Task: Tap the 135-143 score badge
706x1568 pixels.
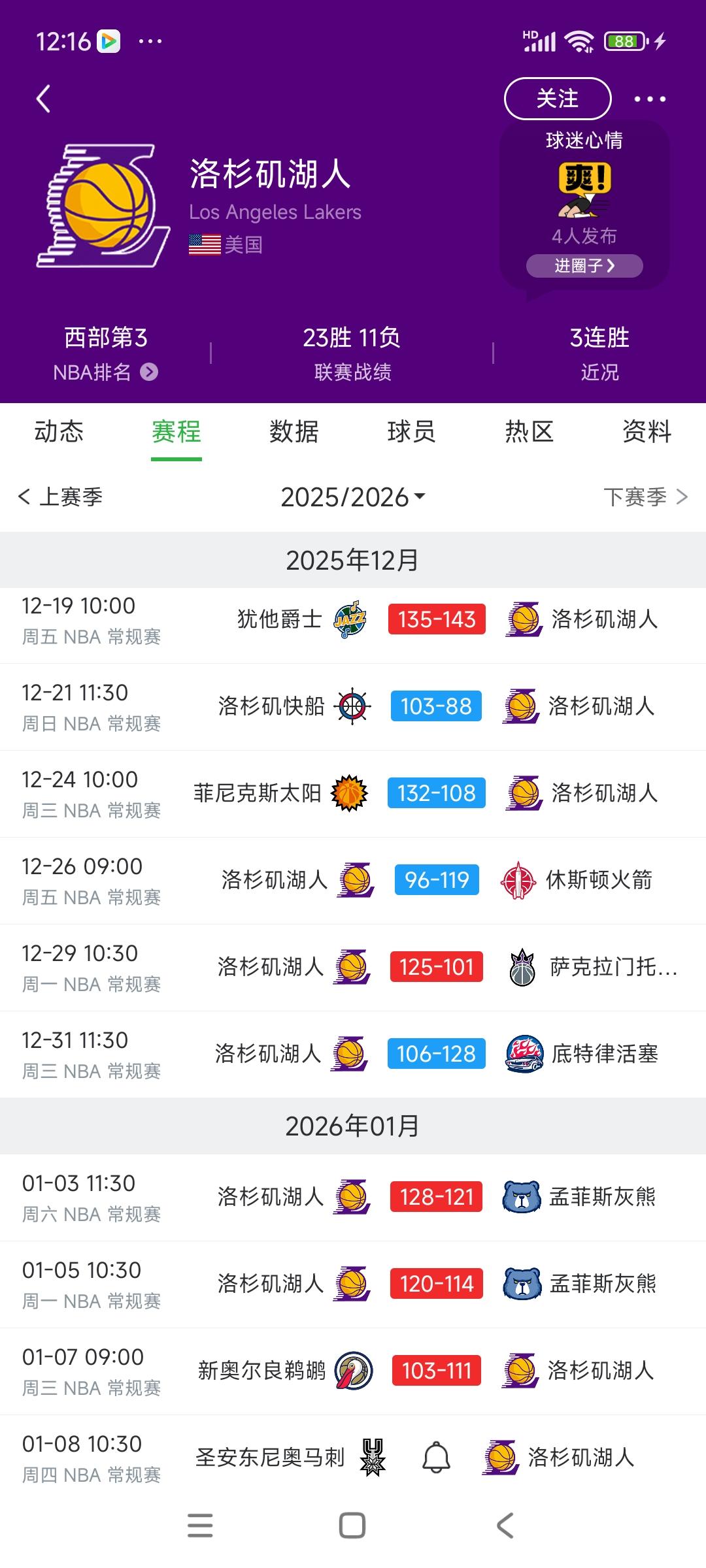Action: 437,619
